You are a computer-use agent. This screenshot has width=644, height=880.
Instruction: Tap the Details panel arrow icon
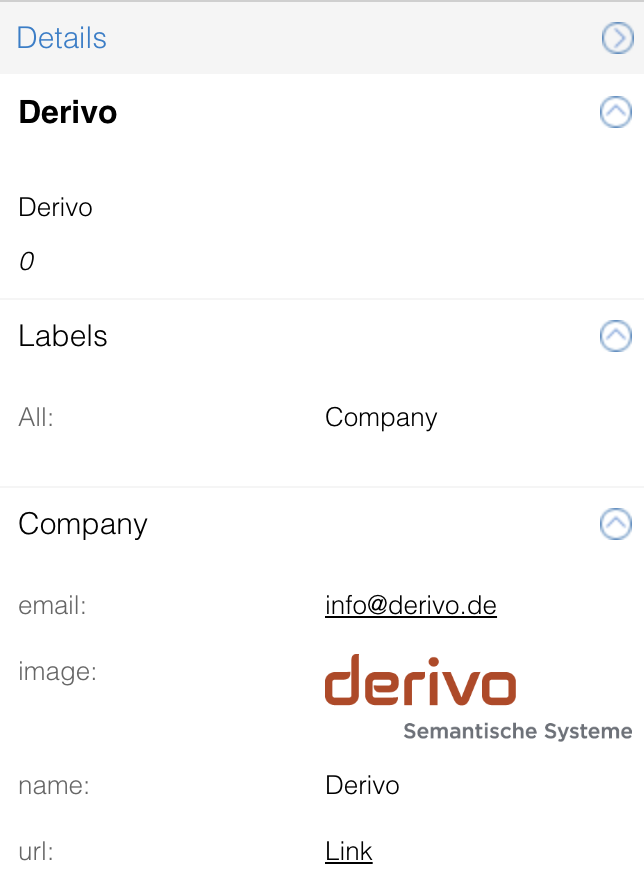click(617, 38)
